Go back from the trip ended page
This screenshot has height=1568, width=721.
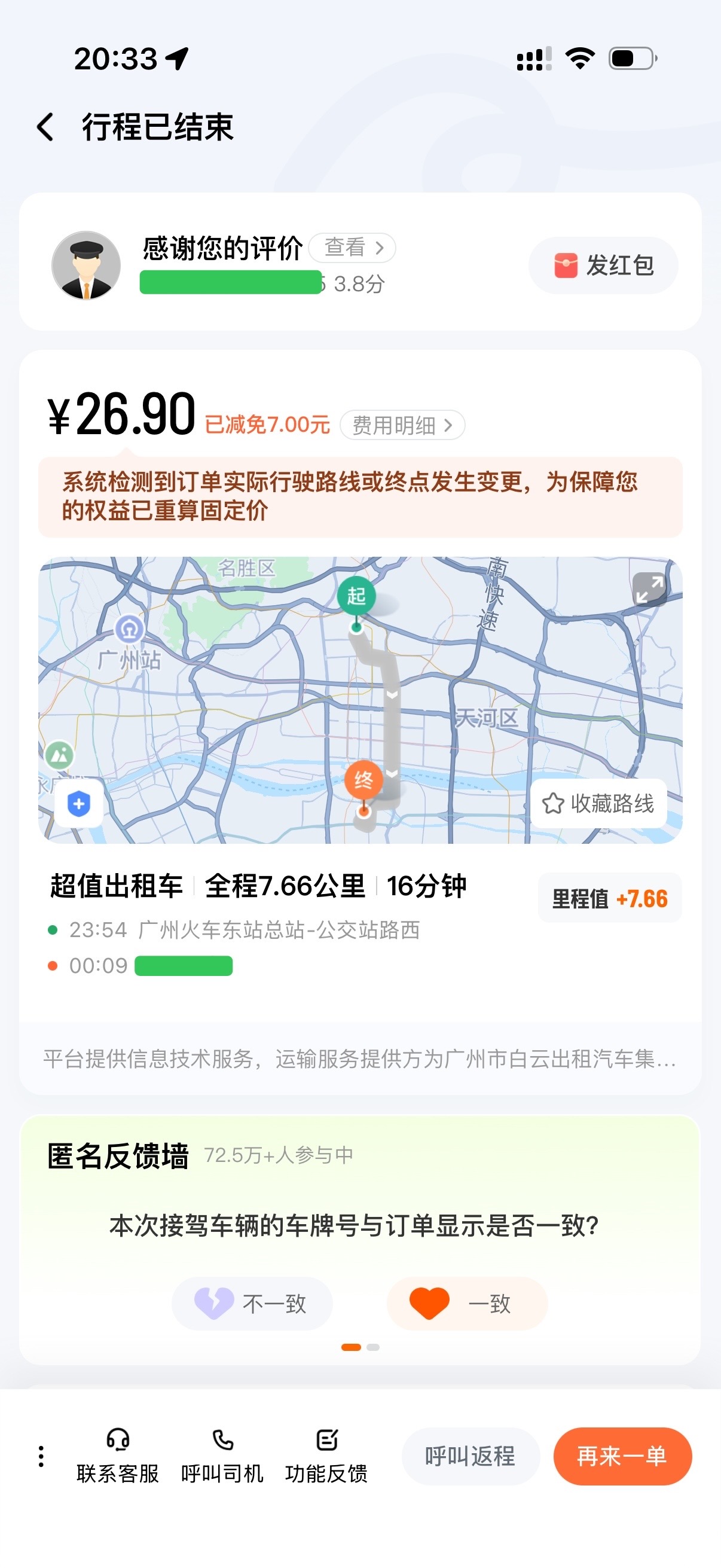[x=45, y=127]
